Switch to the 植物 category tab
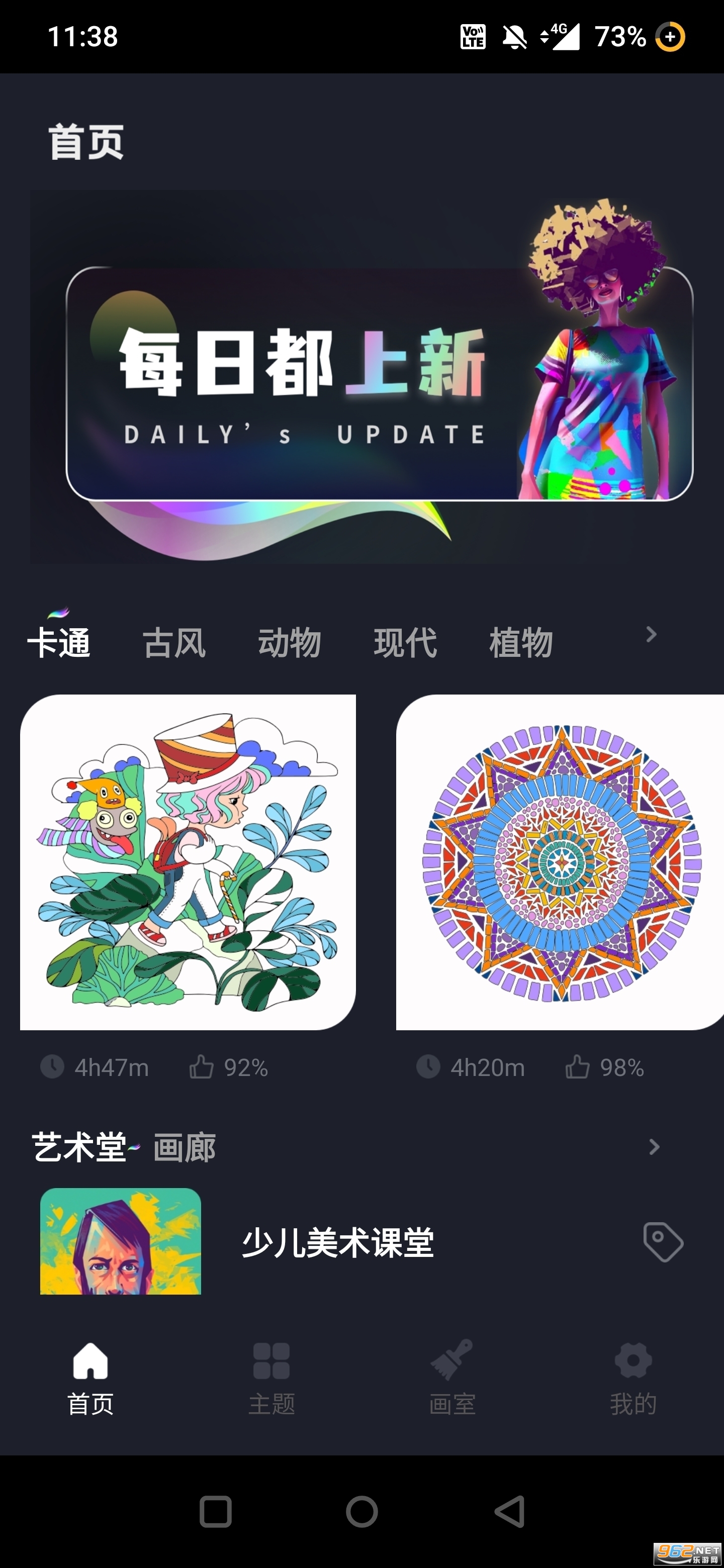This screenshot has height=1568, width=724. (520, 643)
